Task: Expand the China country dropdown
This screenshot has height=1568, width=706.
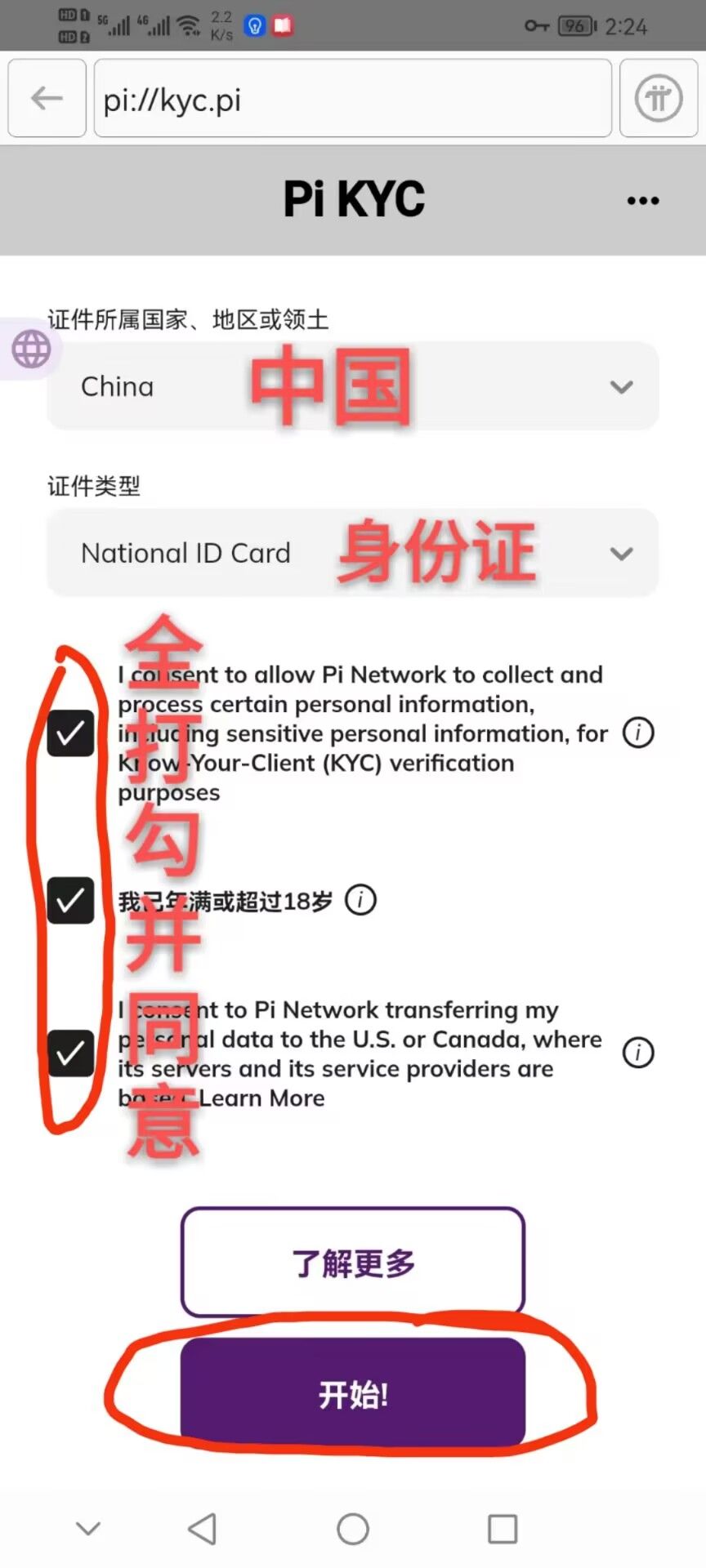Action: coord(352,386)
